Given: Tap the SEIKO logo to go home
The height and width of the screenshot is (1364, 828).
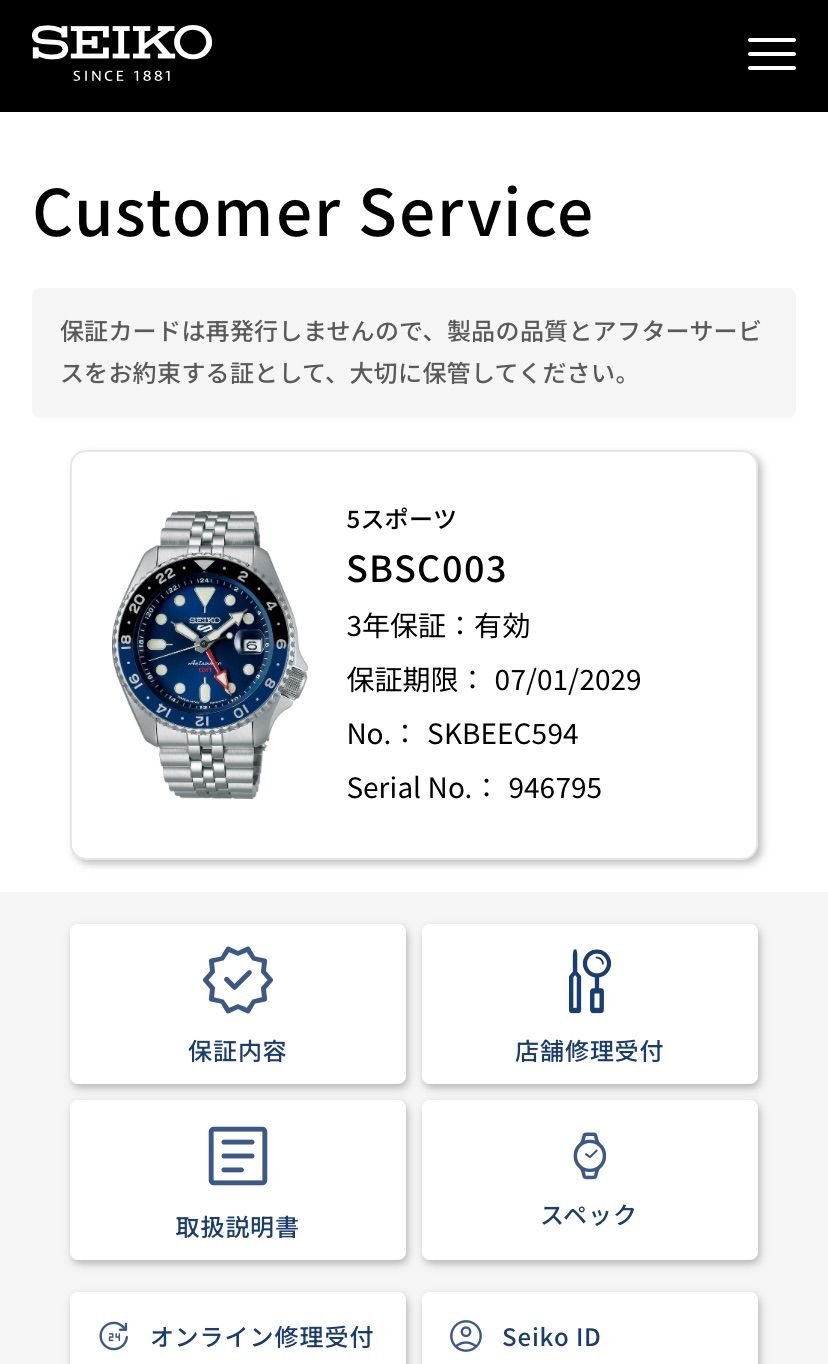Looking at the screenshot, I should click(122, 54).
